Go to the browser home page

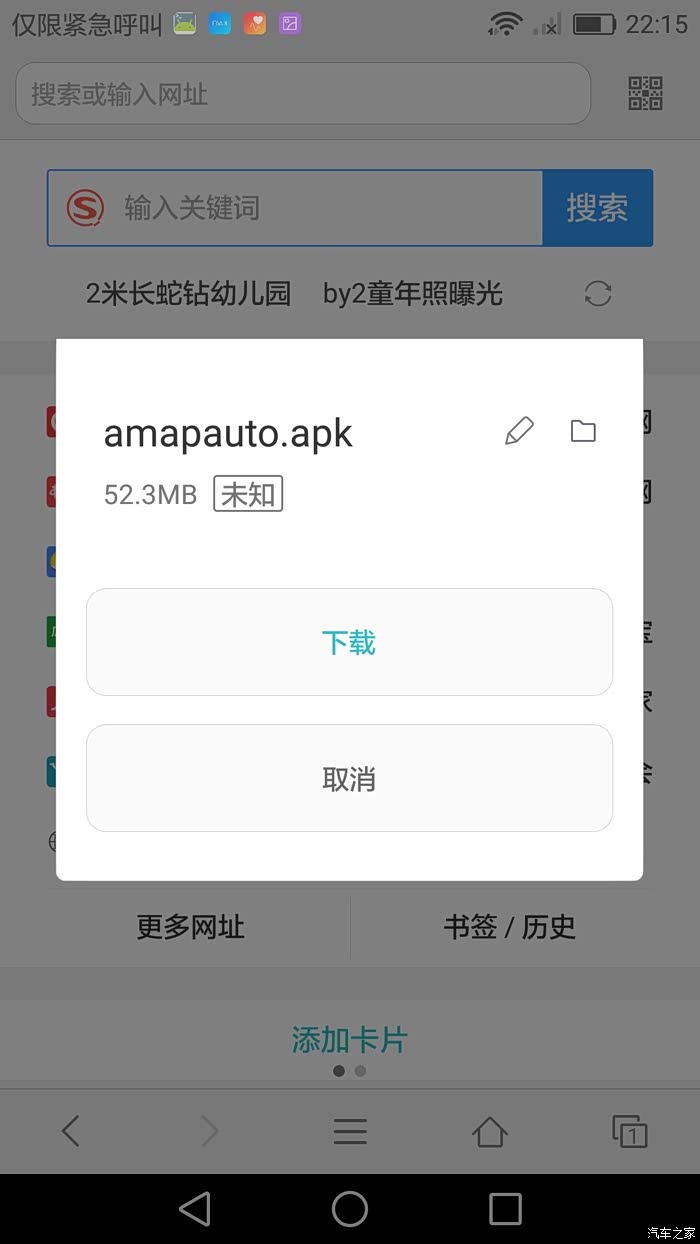click(490, 1131)
